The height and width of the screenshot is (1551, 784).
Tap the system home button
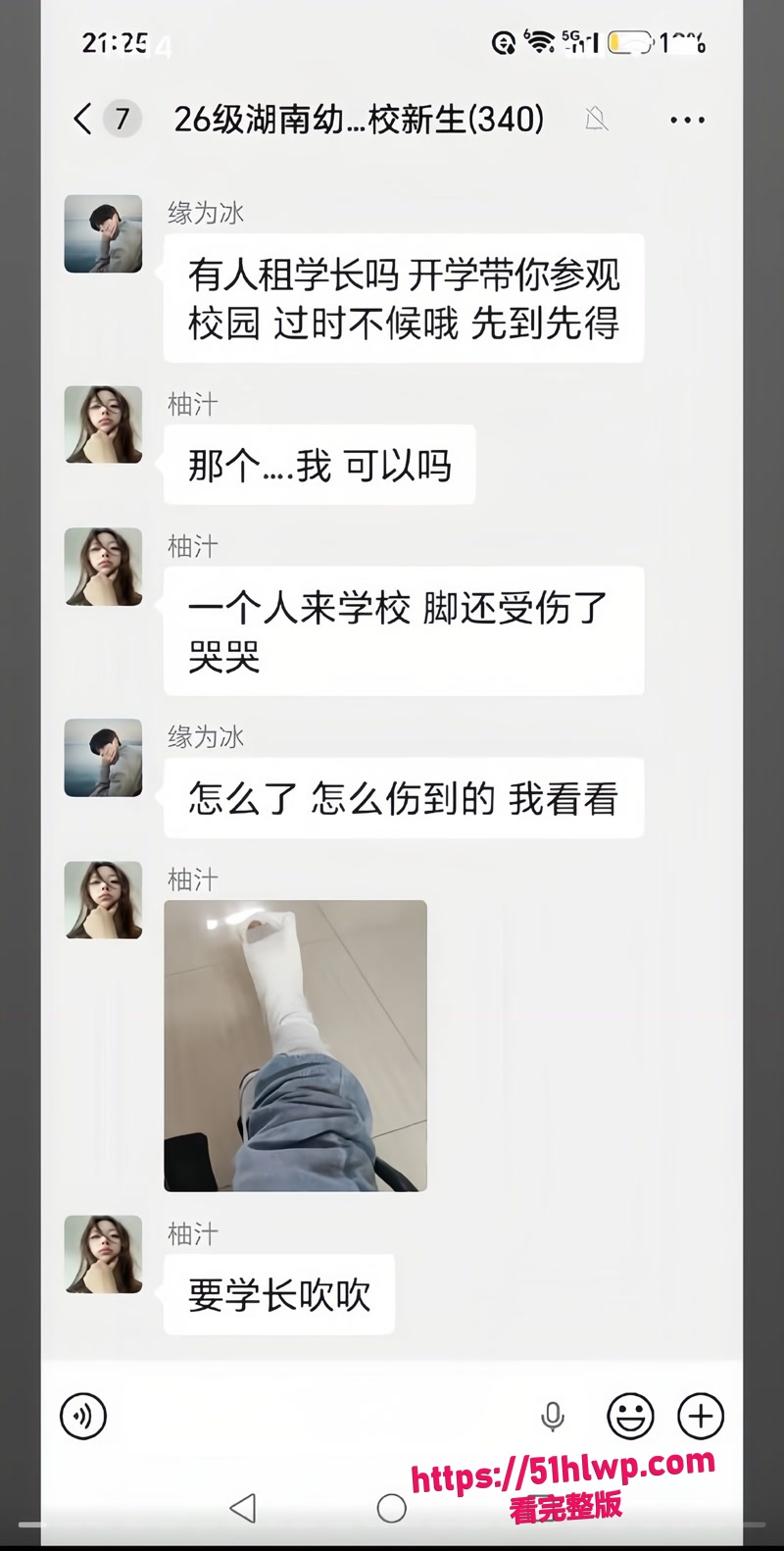point(391,1508)
